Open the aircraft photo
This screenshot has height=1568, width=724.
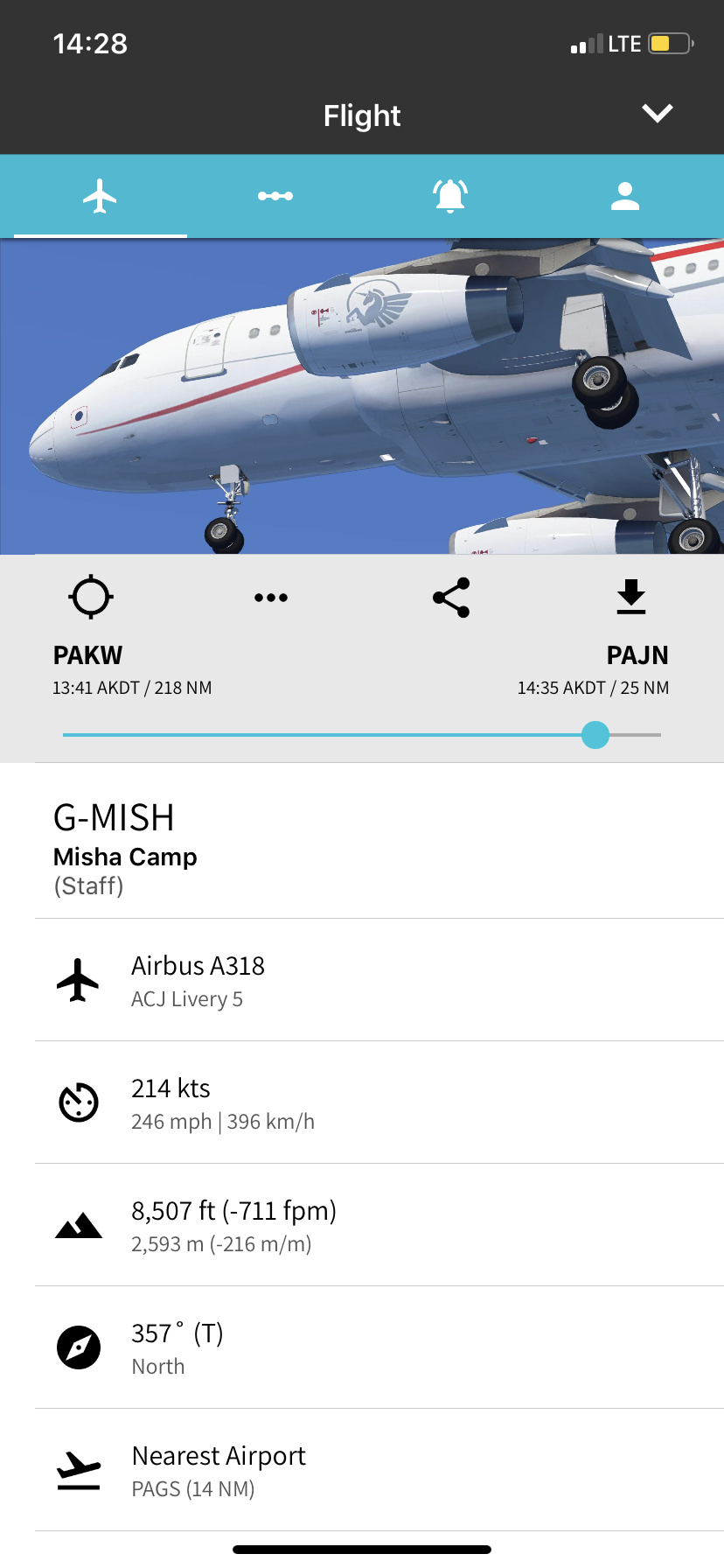click(x=362, y=395)
